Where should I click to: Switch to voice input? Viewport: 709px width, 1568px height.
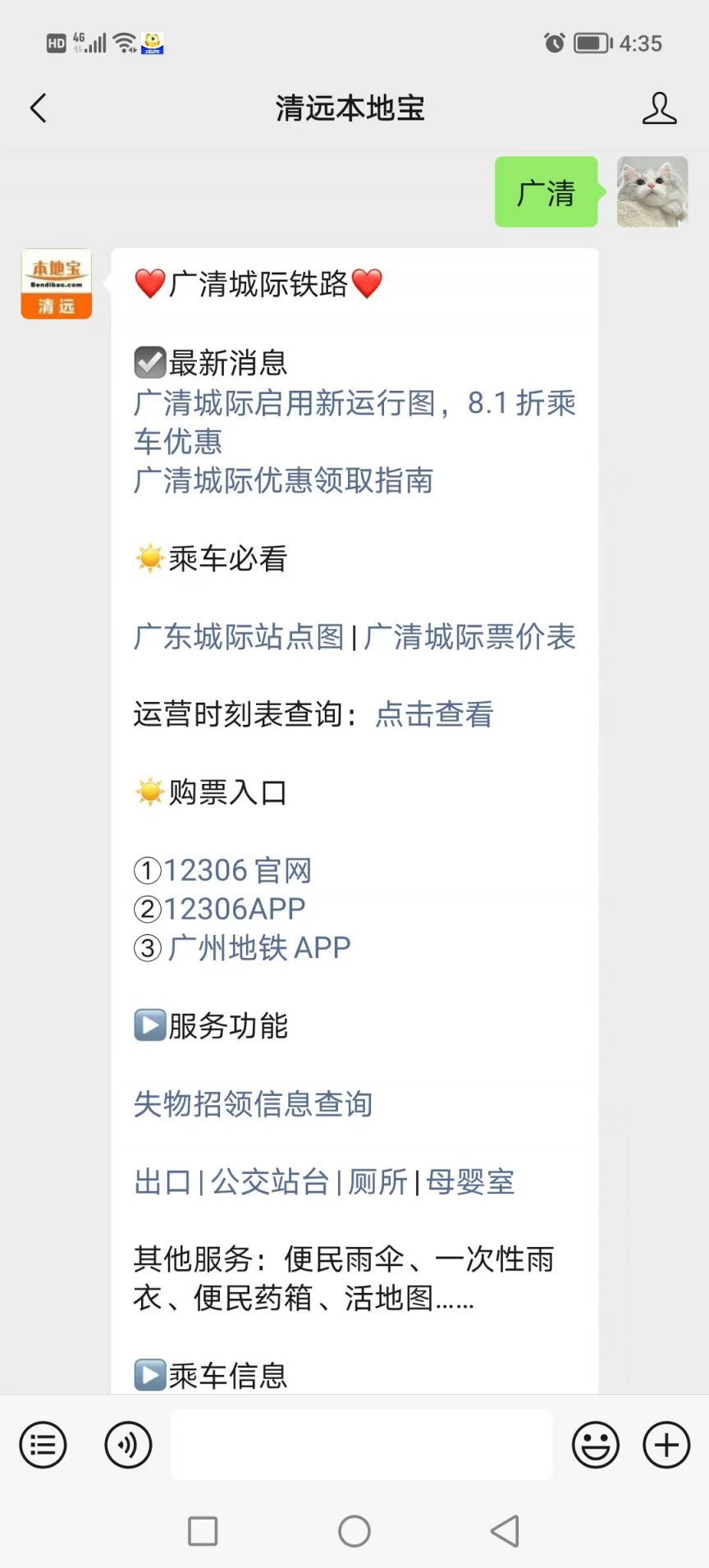(x=128, y=1445)
